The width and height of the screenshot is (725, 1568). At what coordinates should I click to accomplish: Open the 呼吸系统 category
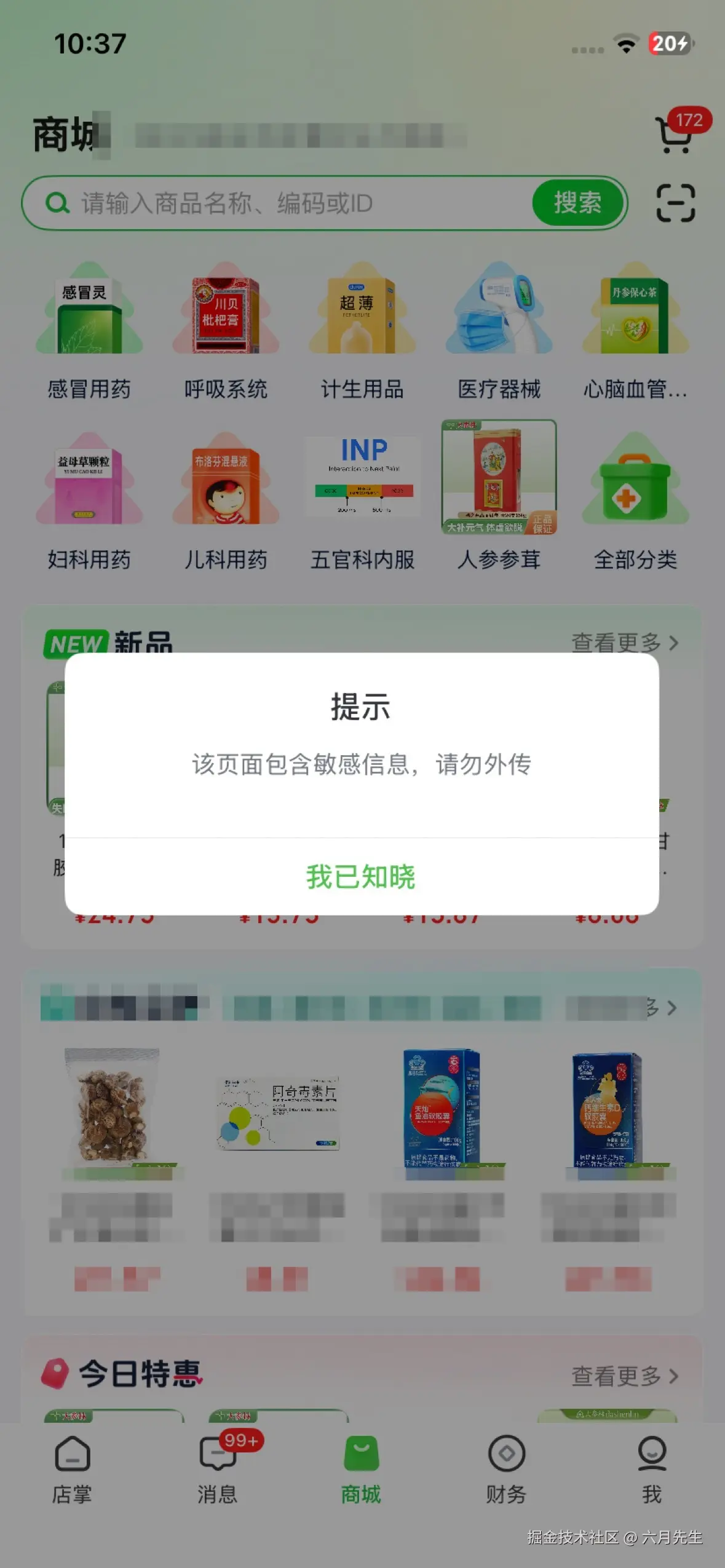tap(226, 331)
